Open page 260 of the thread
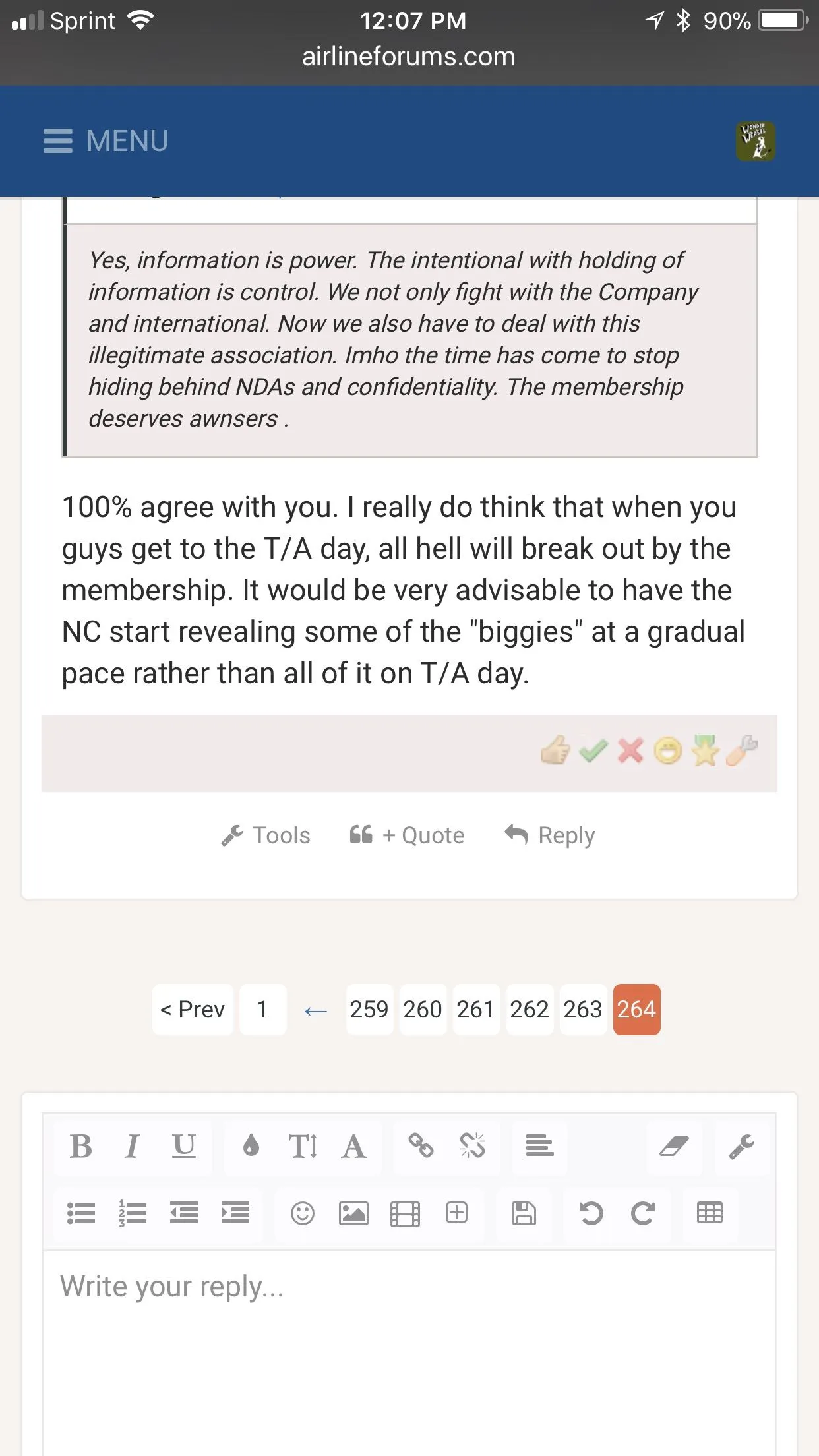Viewport: 819px width, 1456px height. tap(423, 1010)
